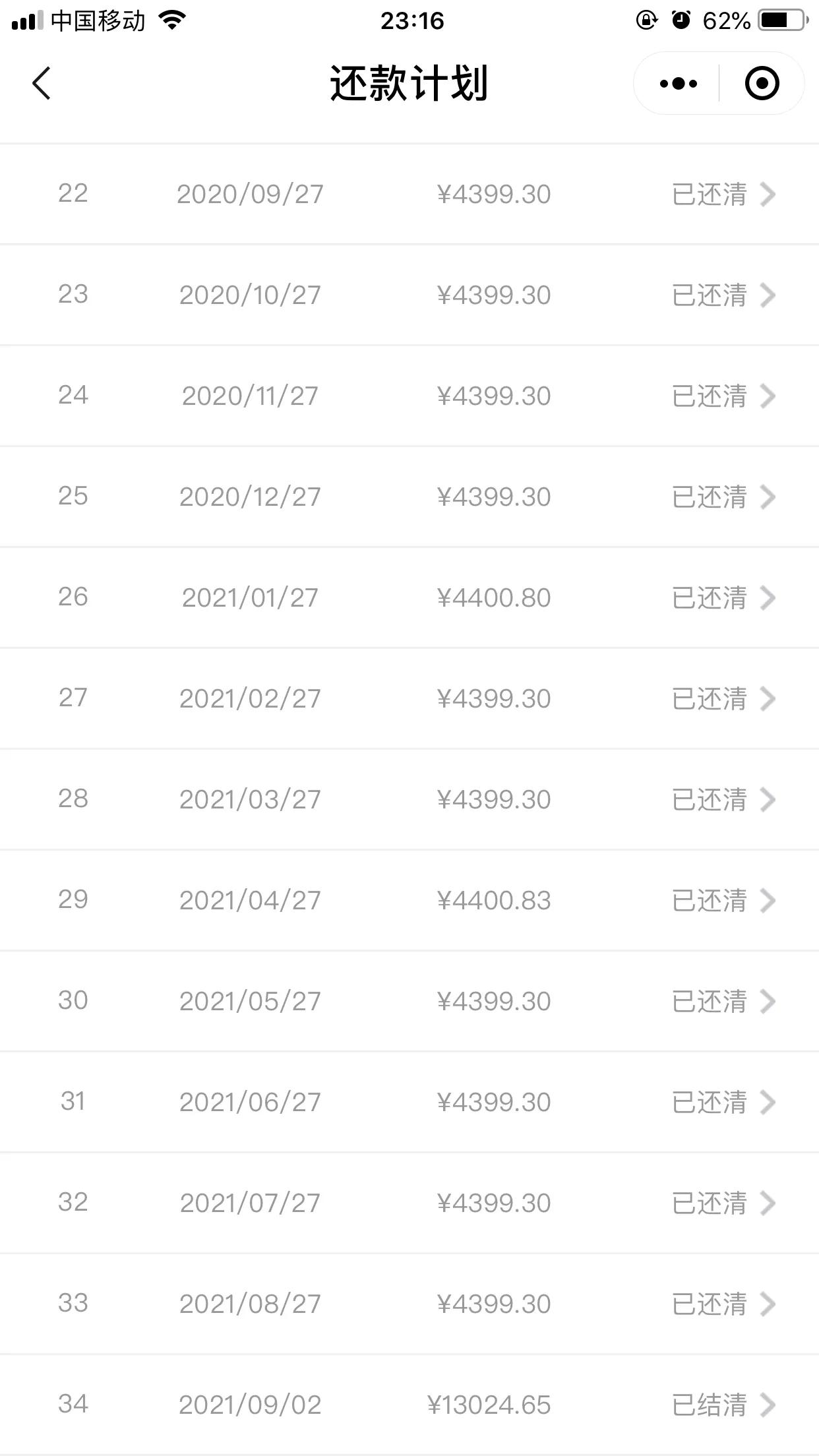The image size is (819, 1456).
Task: Select the 已还清 status on installment 23
Action: click(x=708, y=295)
